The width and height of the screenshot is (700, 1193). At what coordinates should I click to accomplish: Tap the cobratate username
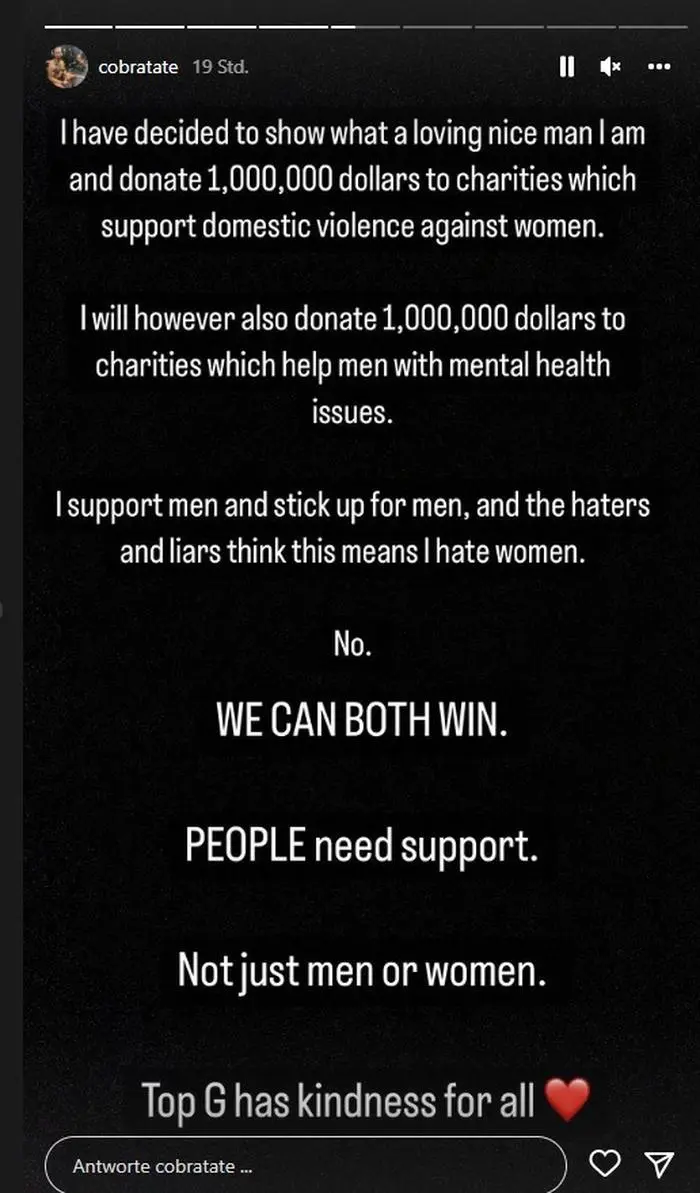tap(139, 67)
